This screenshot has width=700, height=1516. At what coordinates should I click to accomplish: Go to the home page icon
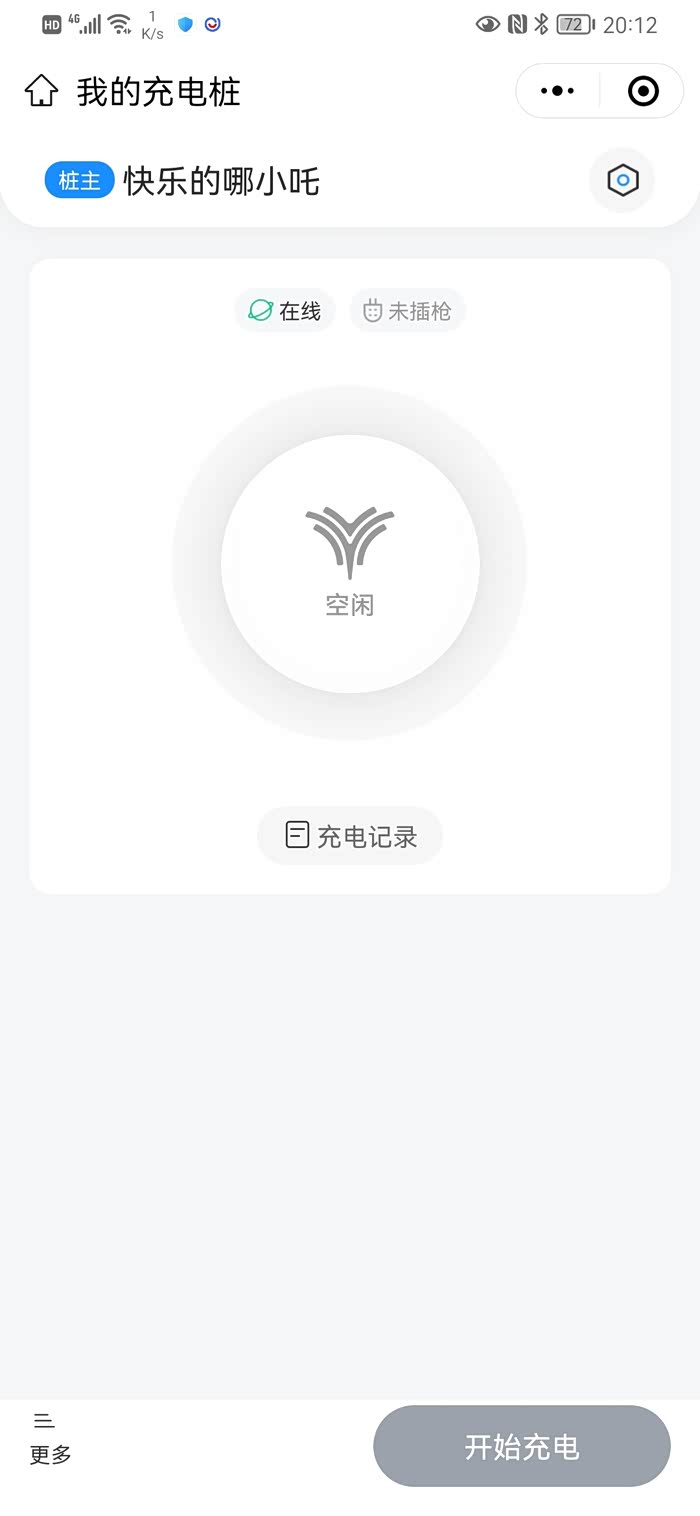tap(41, 91)
